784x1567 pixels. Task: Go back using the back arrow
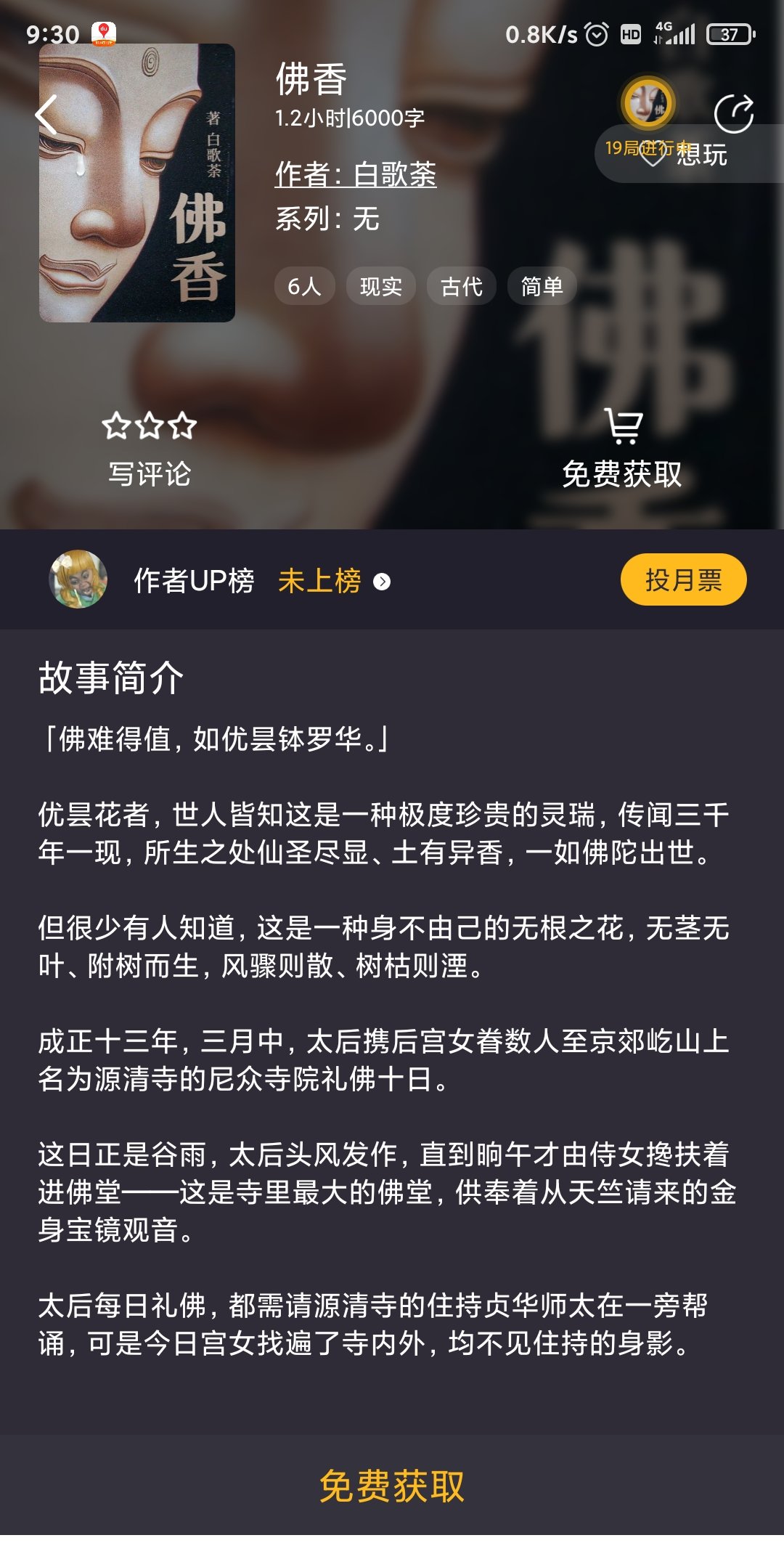click(46, 115)
